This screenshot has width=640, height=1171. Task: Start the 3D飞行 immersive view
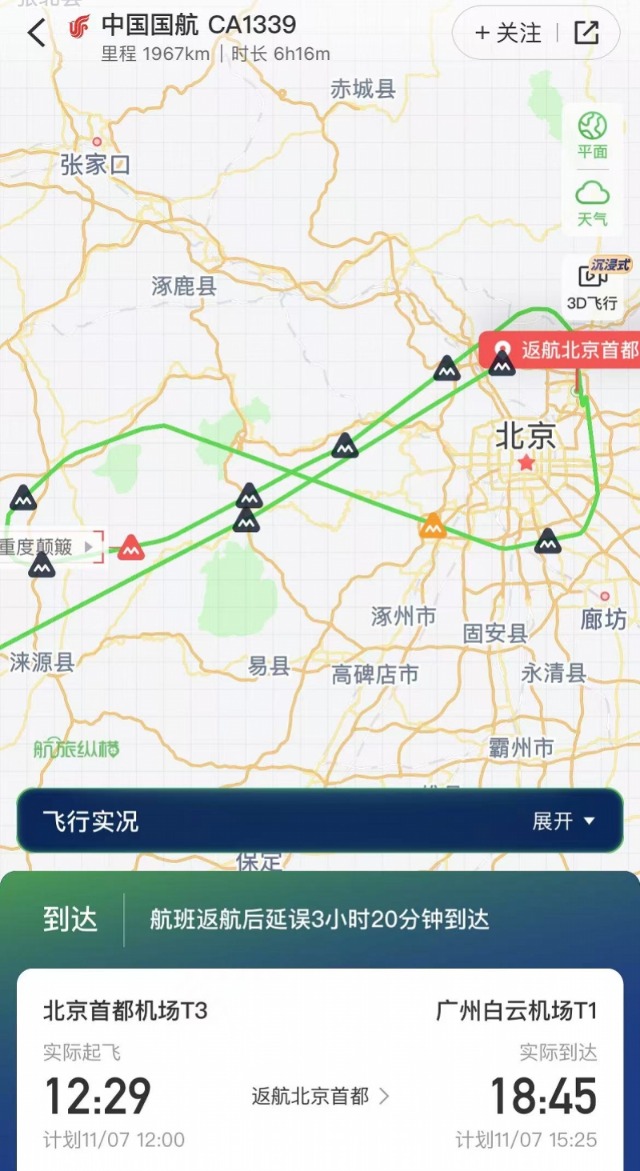pyautogui.click(x=593, y=285)
